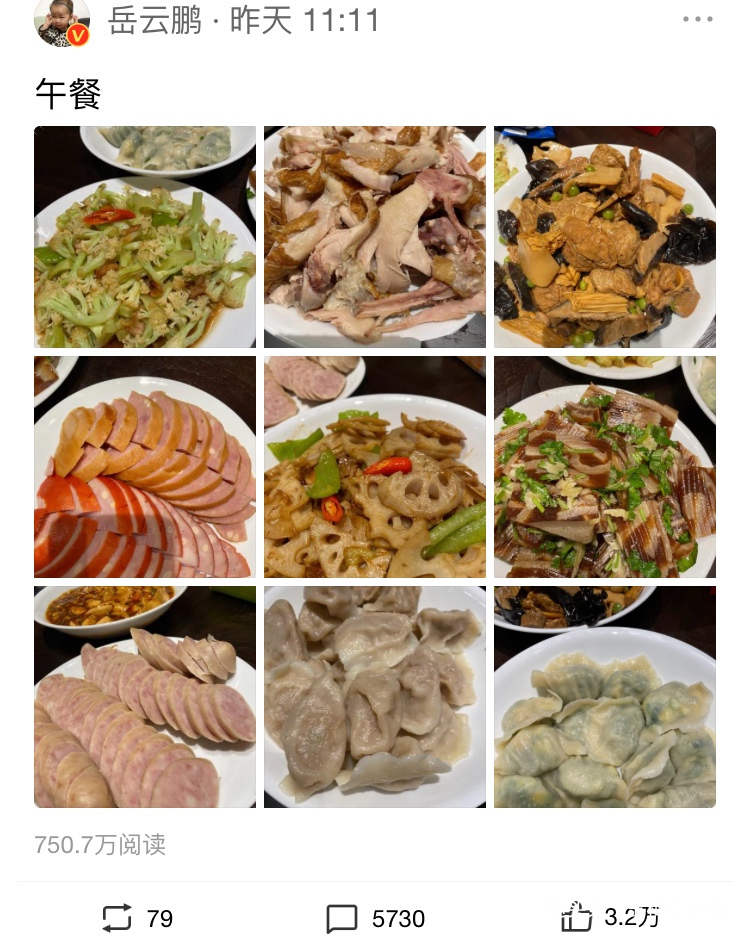Open the 5730 comments
The height and width of the screenshot is (940, 750).
tap(376, 918)
